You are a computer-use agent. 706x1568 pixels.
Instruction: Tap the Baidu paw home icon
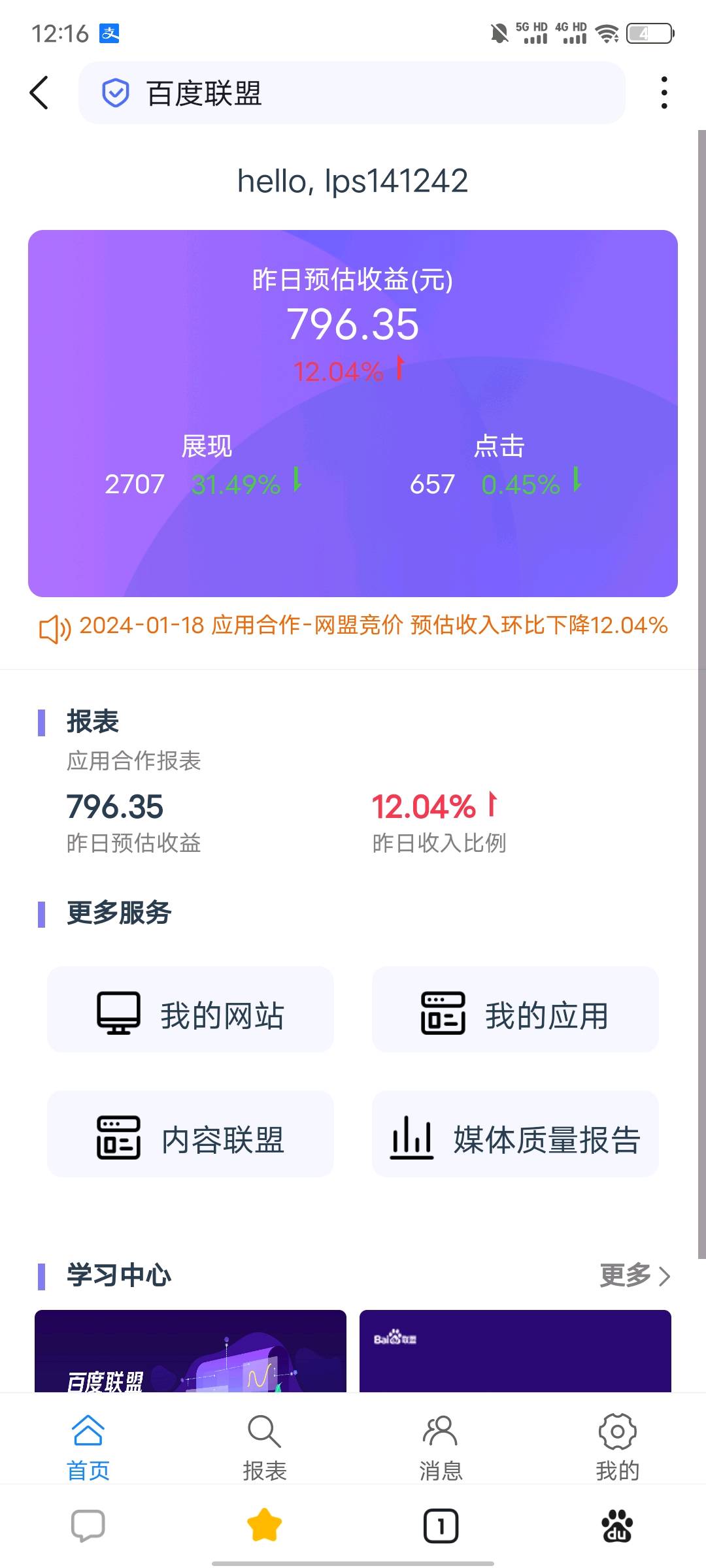tap(617, 1526)
